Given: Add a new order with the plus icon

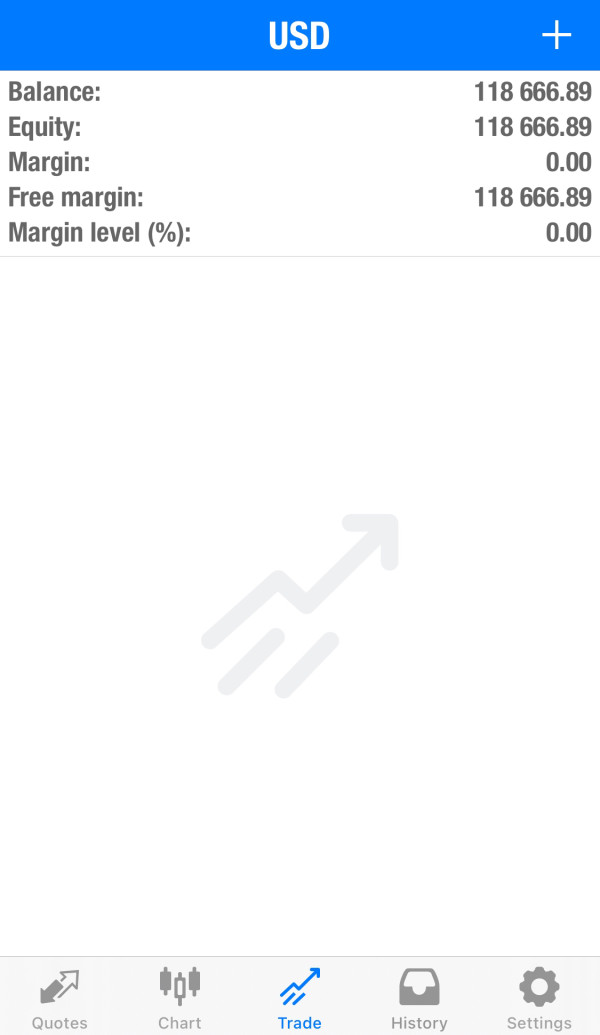Looking at the screenshot, I should point(556,35).
